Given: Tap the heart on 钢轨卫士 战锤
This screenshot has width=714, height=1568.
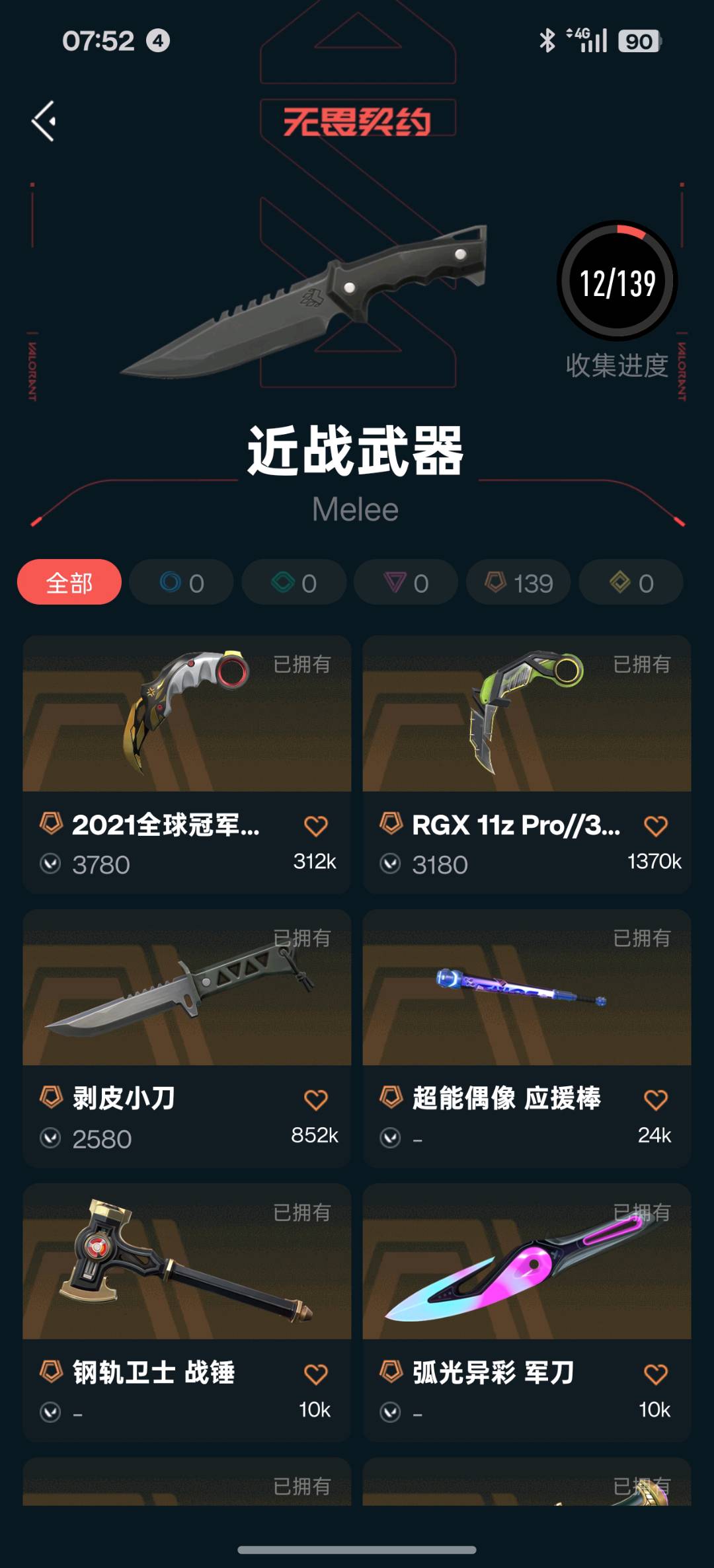Looking at the screenshot, I should (x=316, y=1374).
